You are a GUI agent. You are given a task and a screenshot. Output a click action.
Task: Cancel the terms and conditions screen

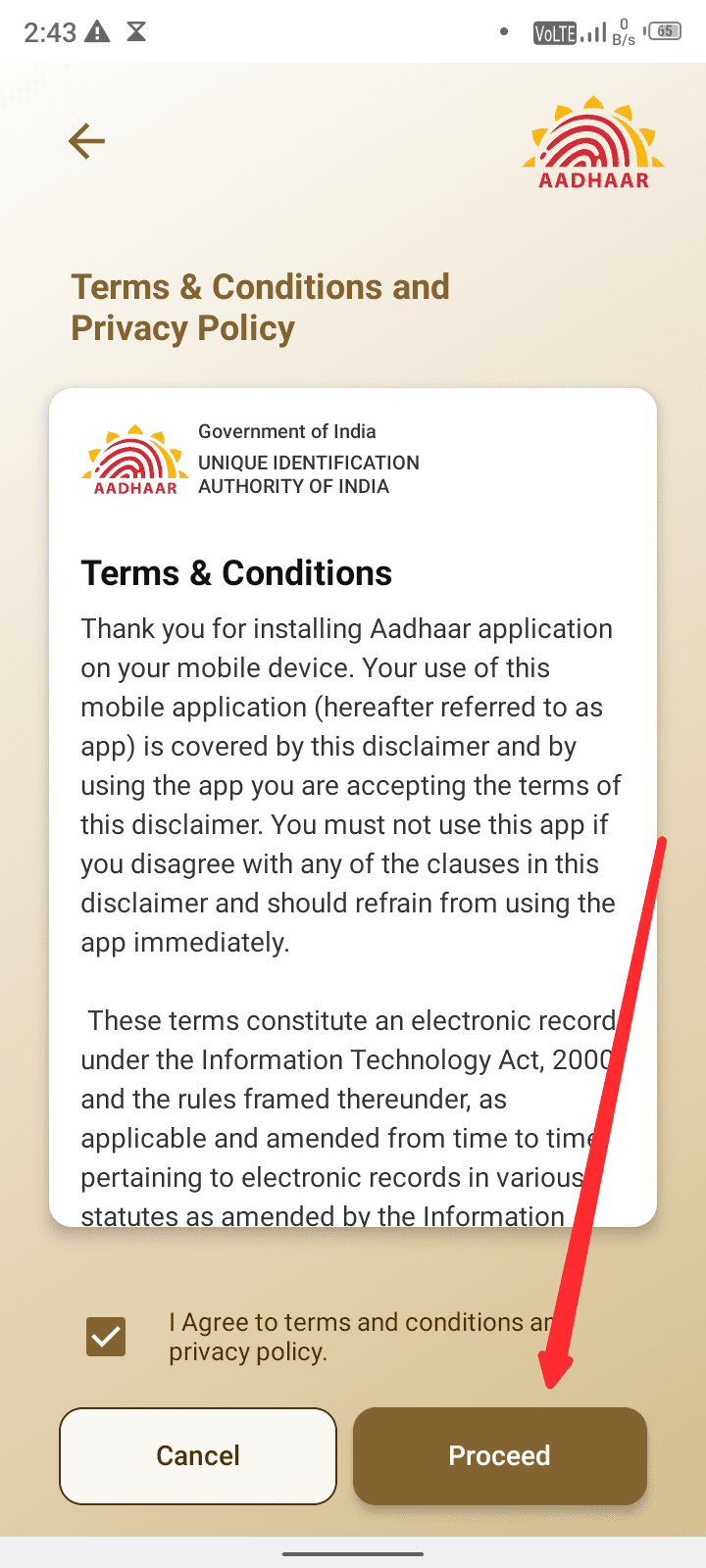(x=198, y=1455)
